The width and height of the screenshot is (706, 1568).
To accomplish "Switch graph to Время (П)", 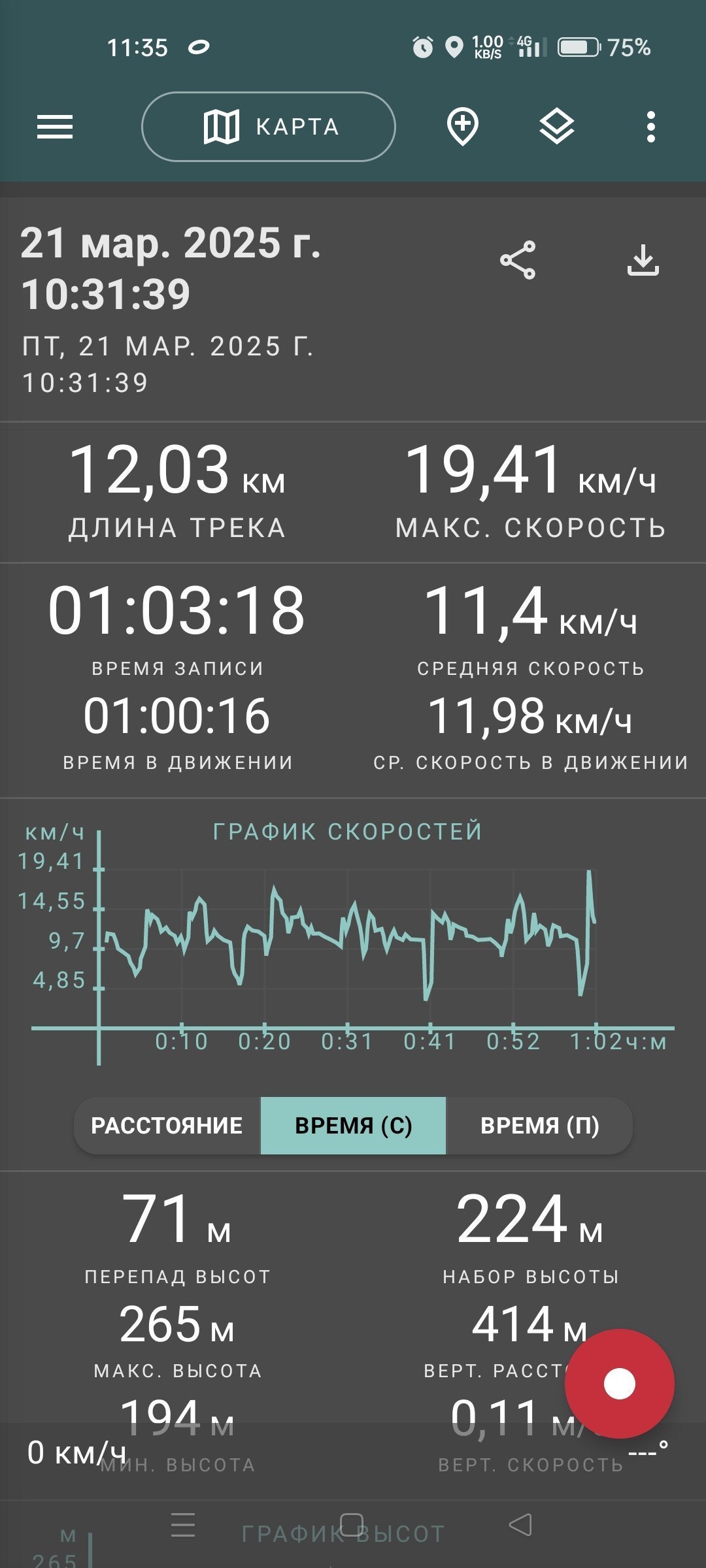I will pyautogui.click(x=539, y=1126).
